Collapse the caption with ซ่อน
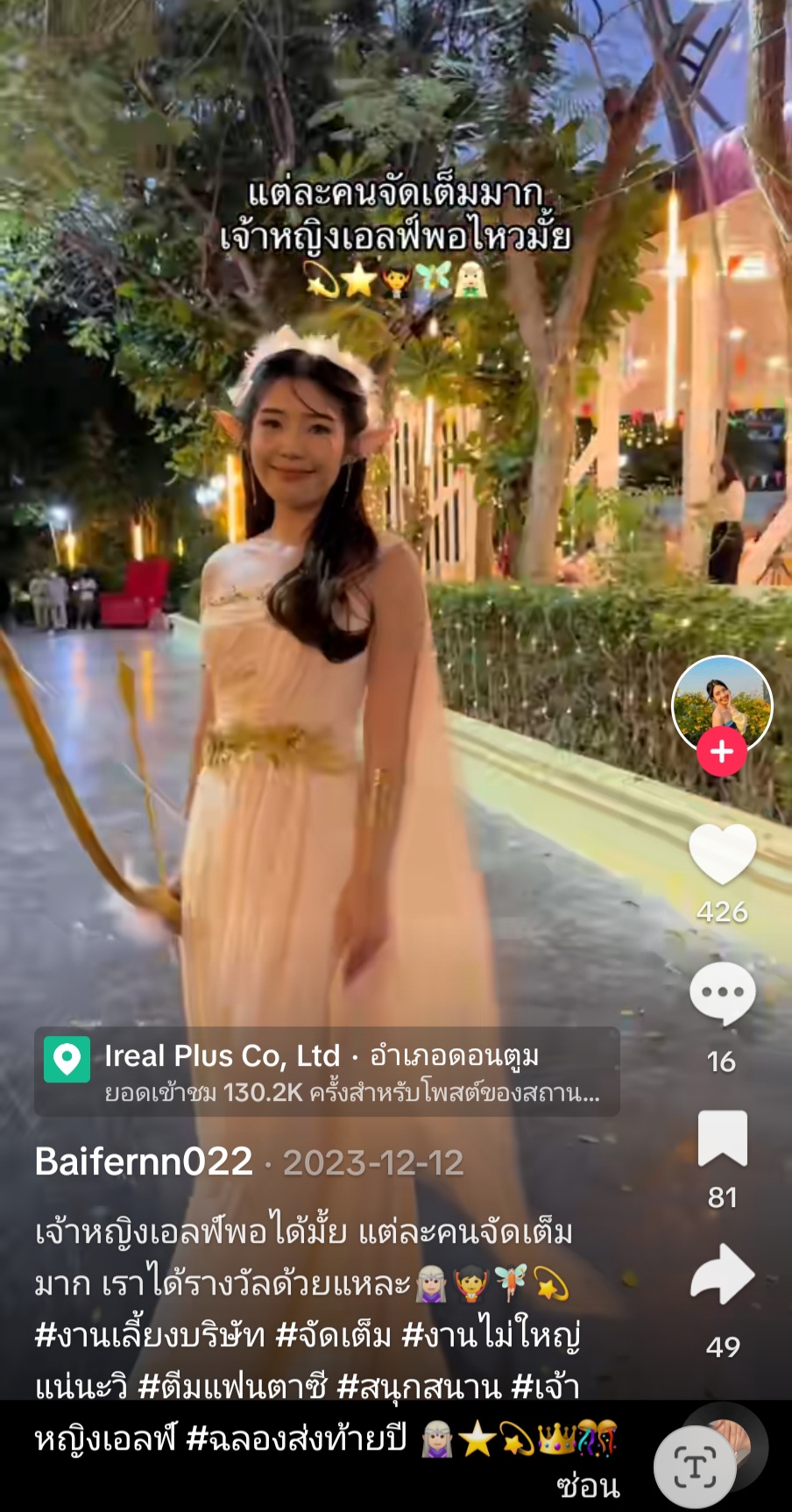The image size is (792, 1512). (589, 1487)
